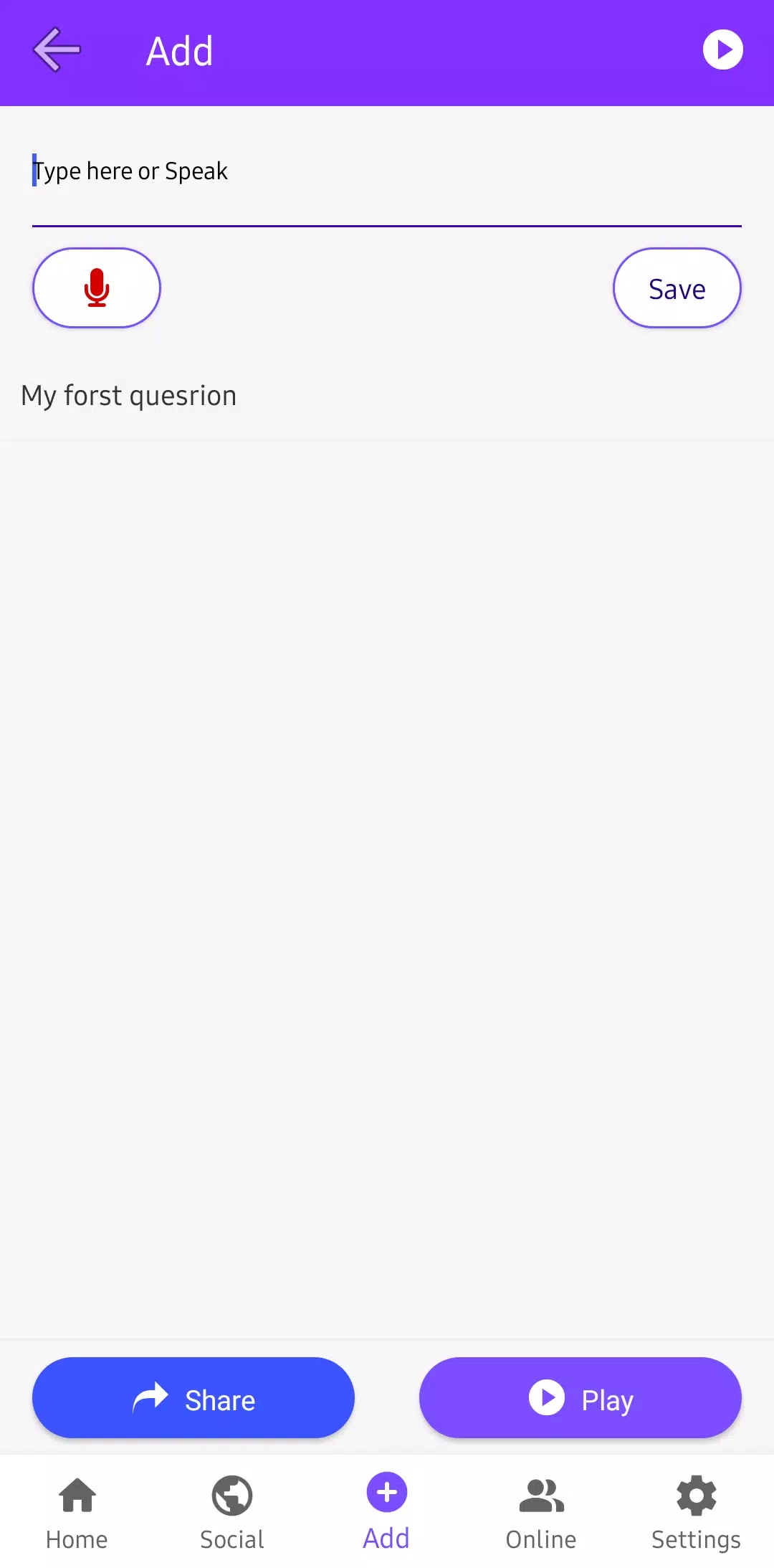Share the list with the Share button
Image resolution: width=774 pixels, height=1568 pixels.
pos(193,1398)
